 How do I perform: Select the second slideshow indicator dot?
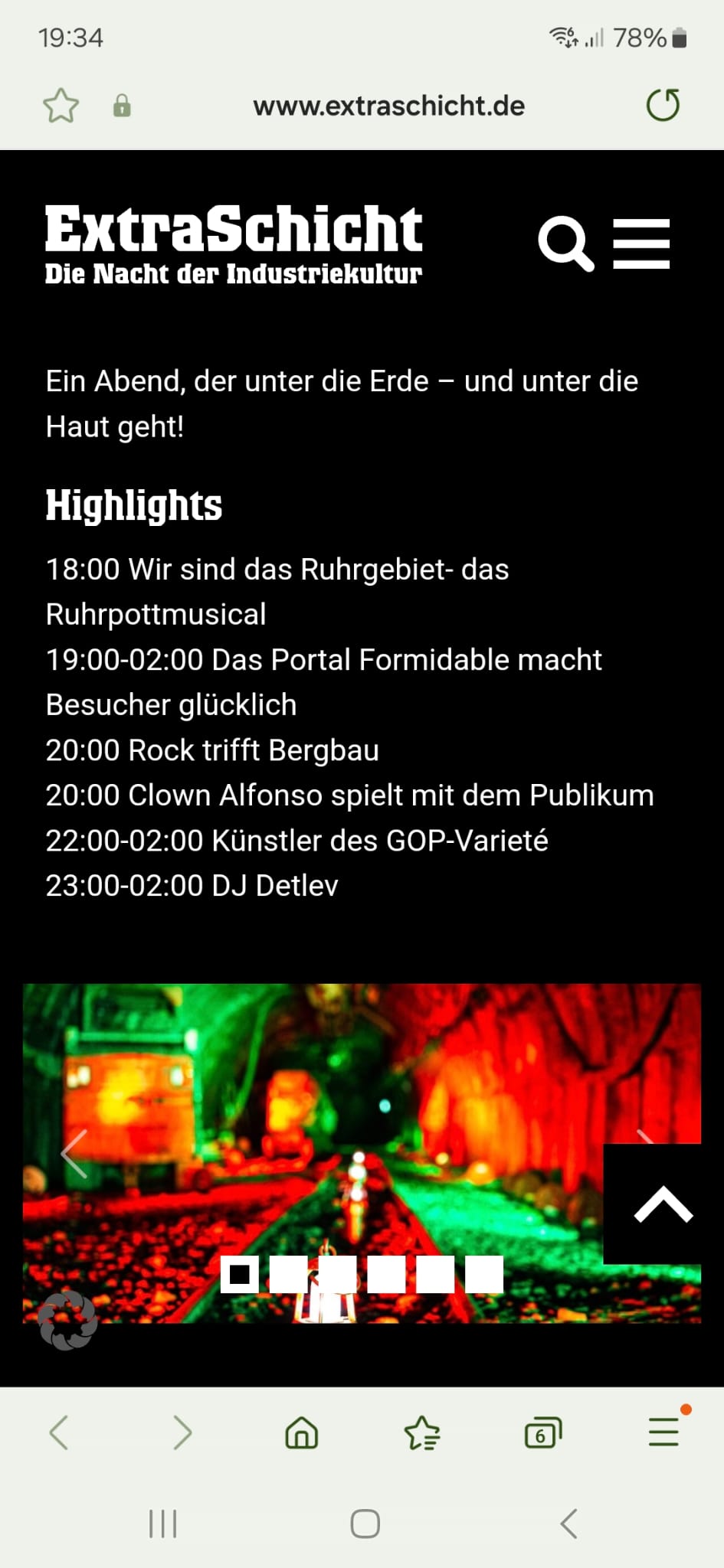click(288, 1275)
